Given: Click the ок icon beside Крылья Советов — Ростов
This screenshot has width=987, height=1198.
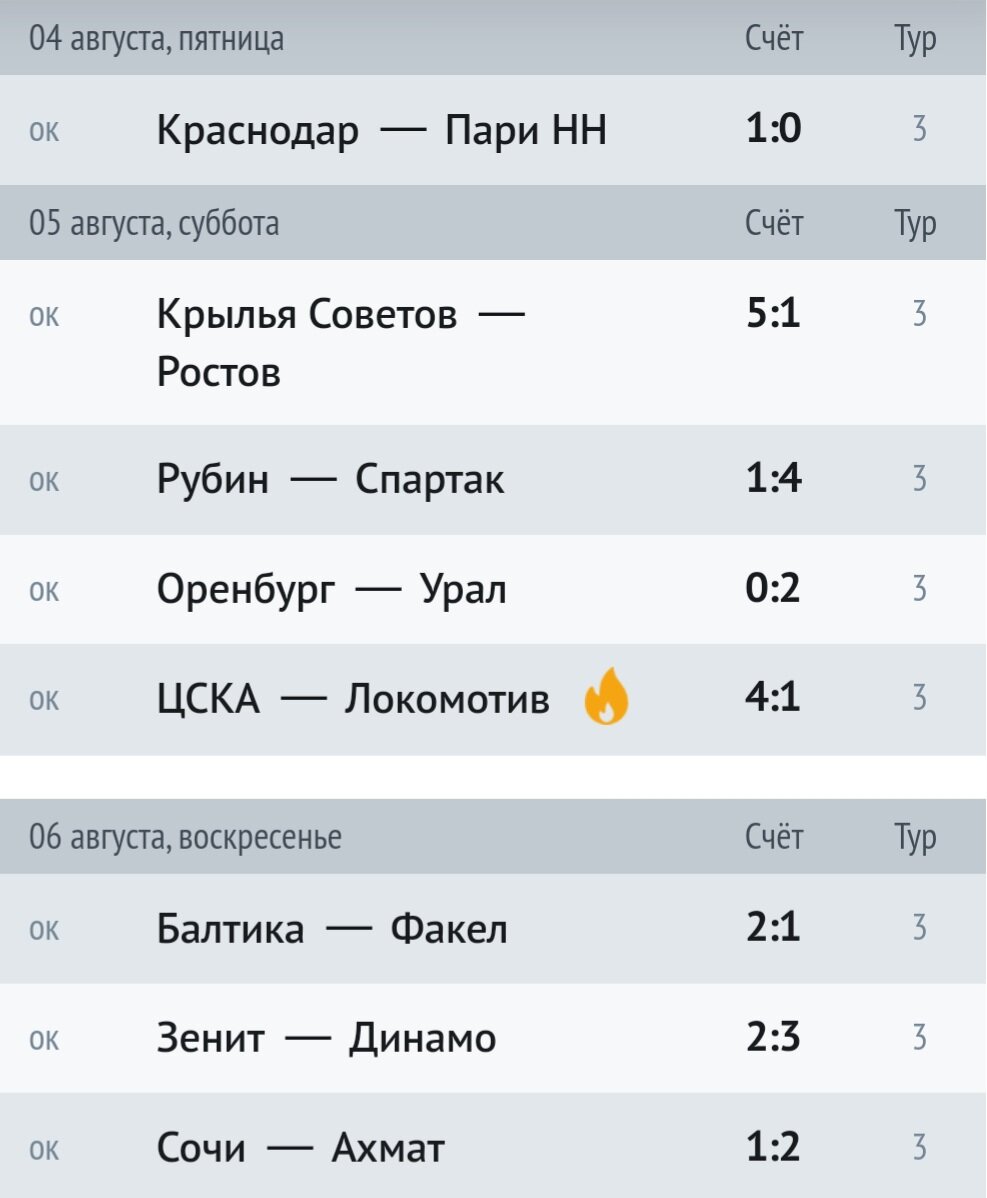Looking at the screenshot, I should (x=44, y=315).
